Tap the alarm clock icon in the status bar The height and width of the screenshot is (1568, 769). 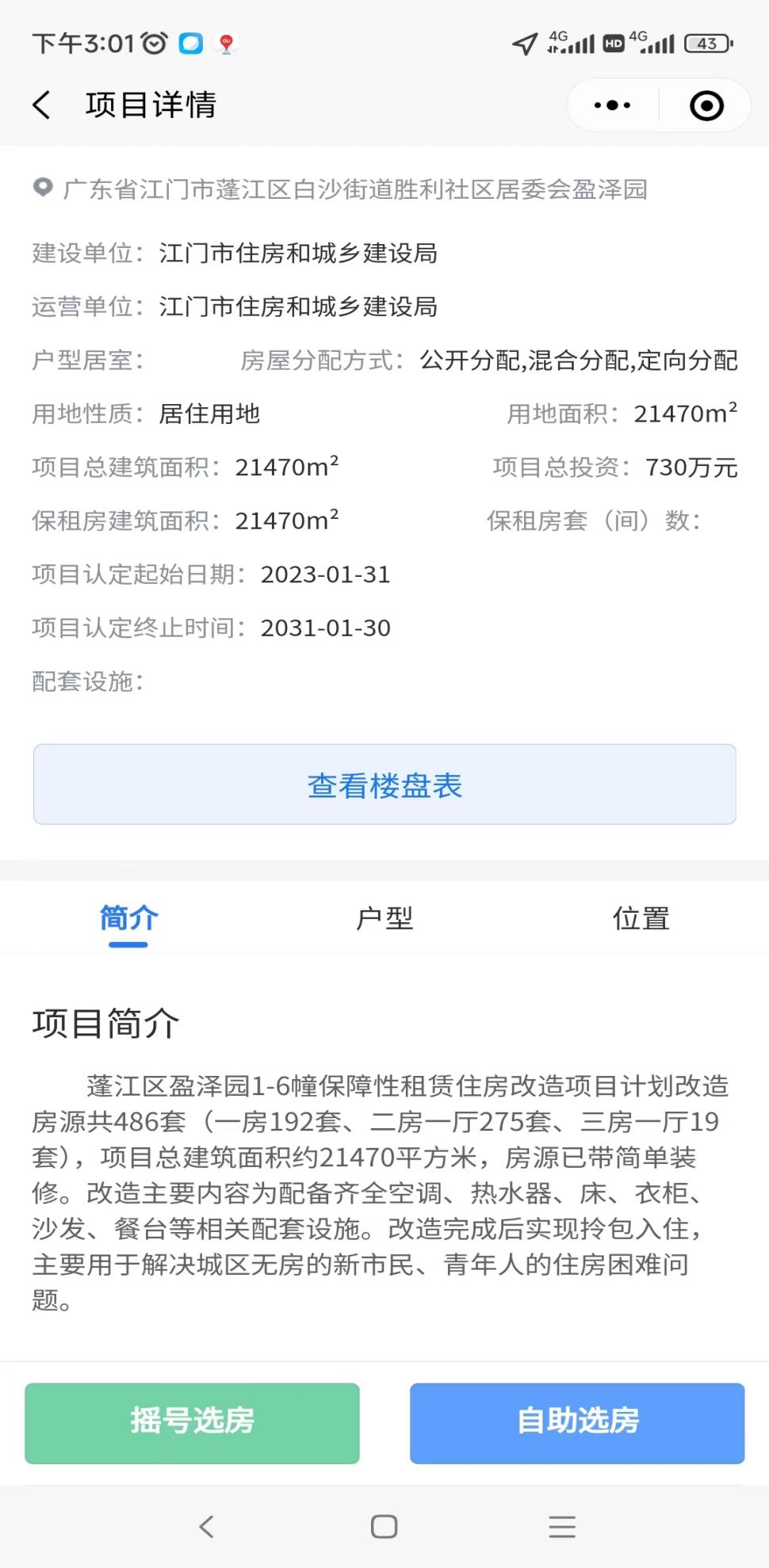tap(155, 44)
